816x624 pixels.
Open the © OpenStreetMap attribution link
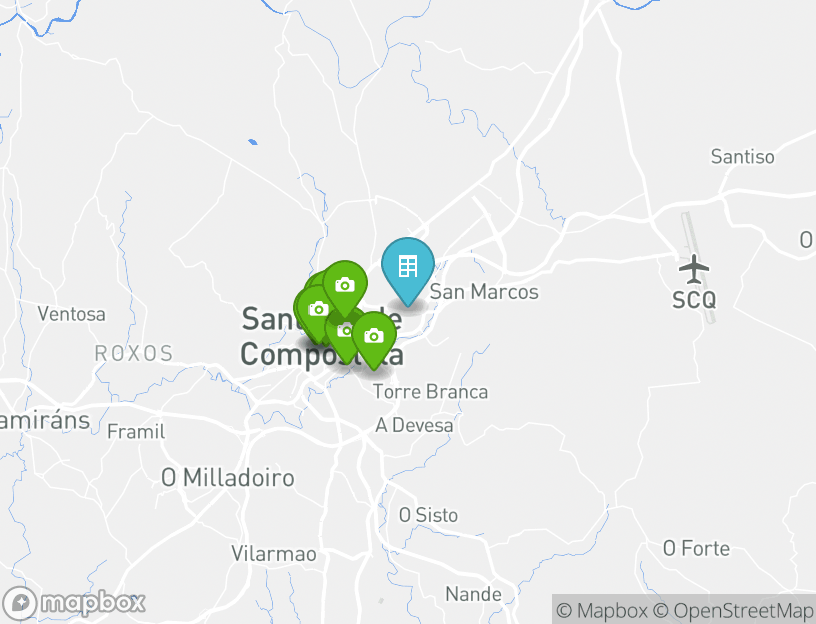tap(733, 610)
